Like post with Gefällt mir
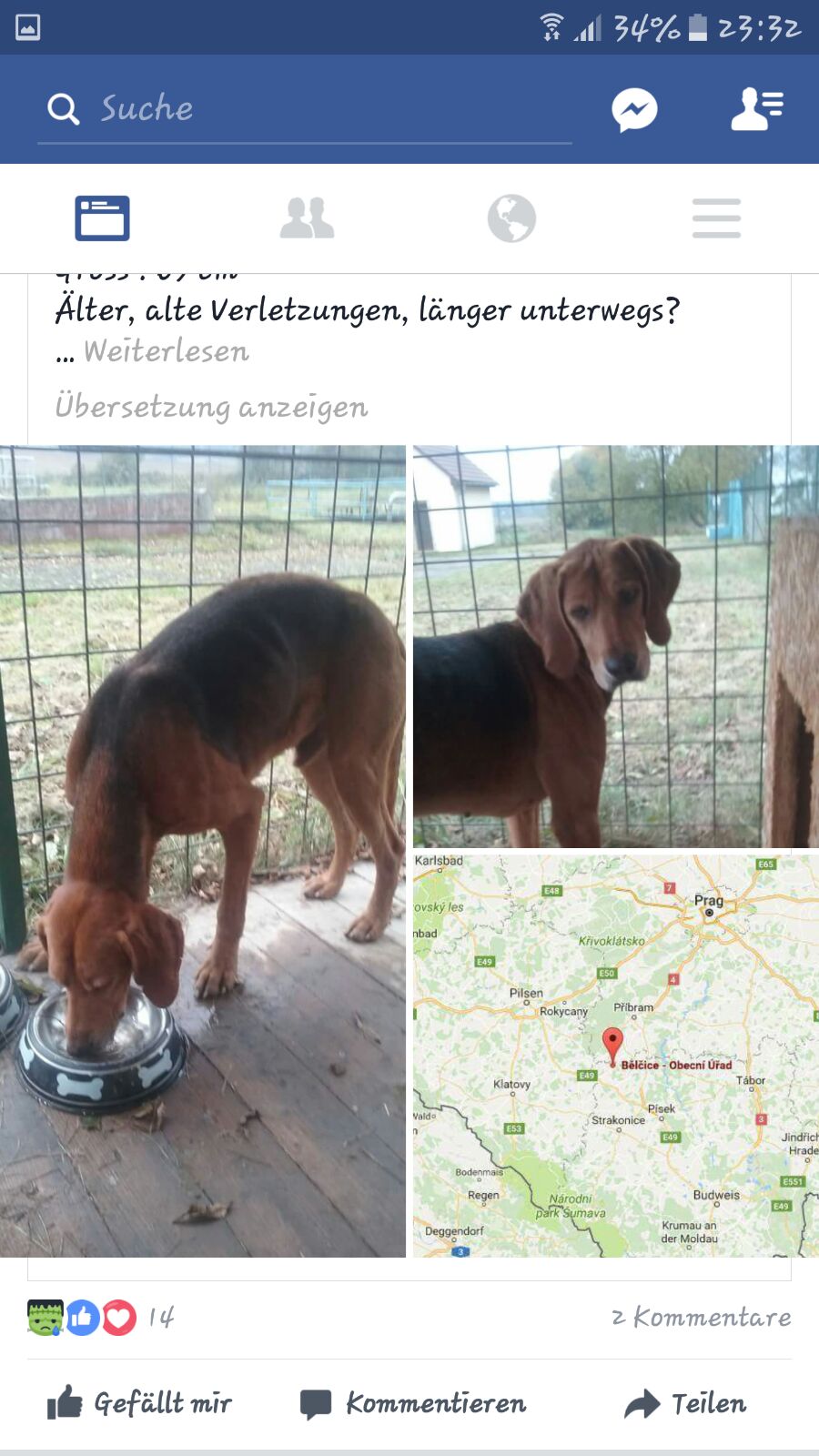819x1456 pixels. [x=139, y=1403]
